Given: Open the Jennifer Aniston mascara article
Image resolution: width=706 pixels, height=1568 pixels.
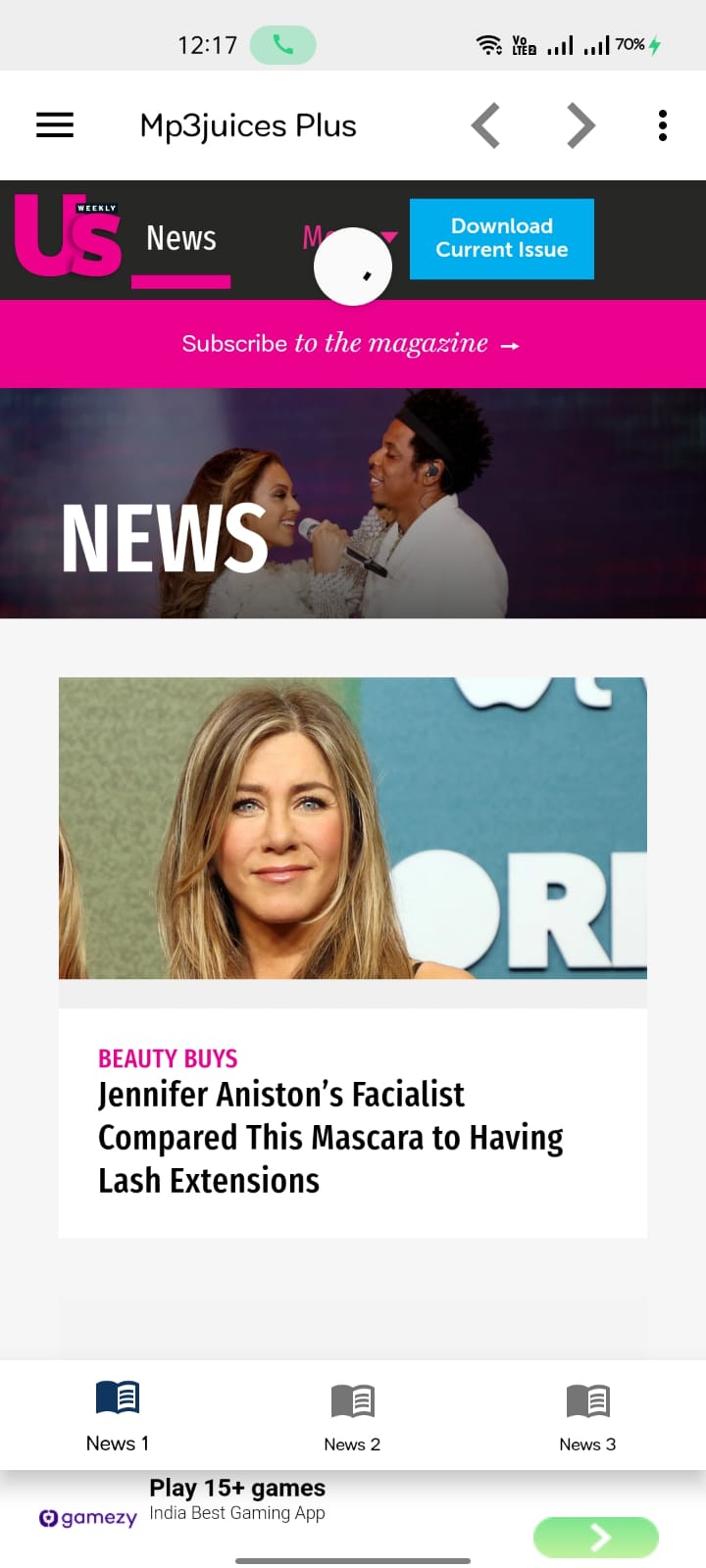Looking at the screenshot, I should click(330, 1137).
